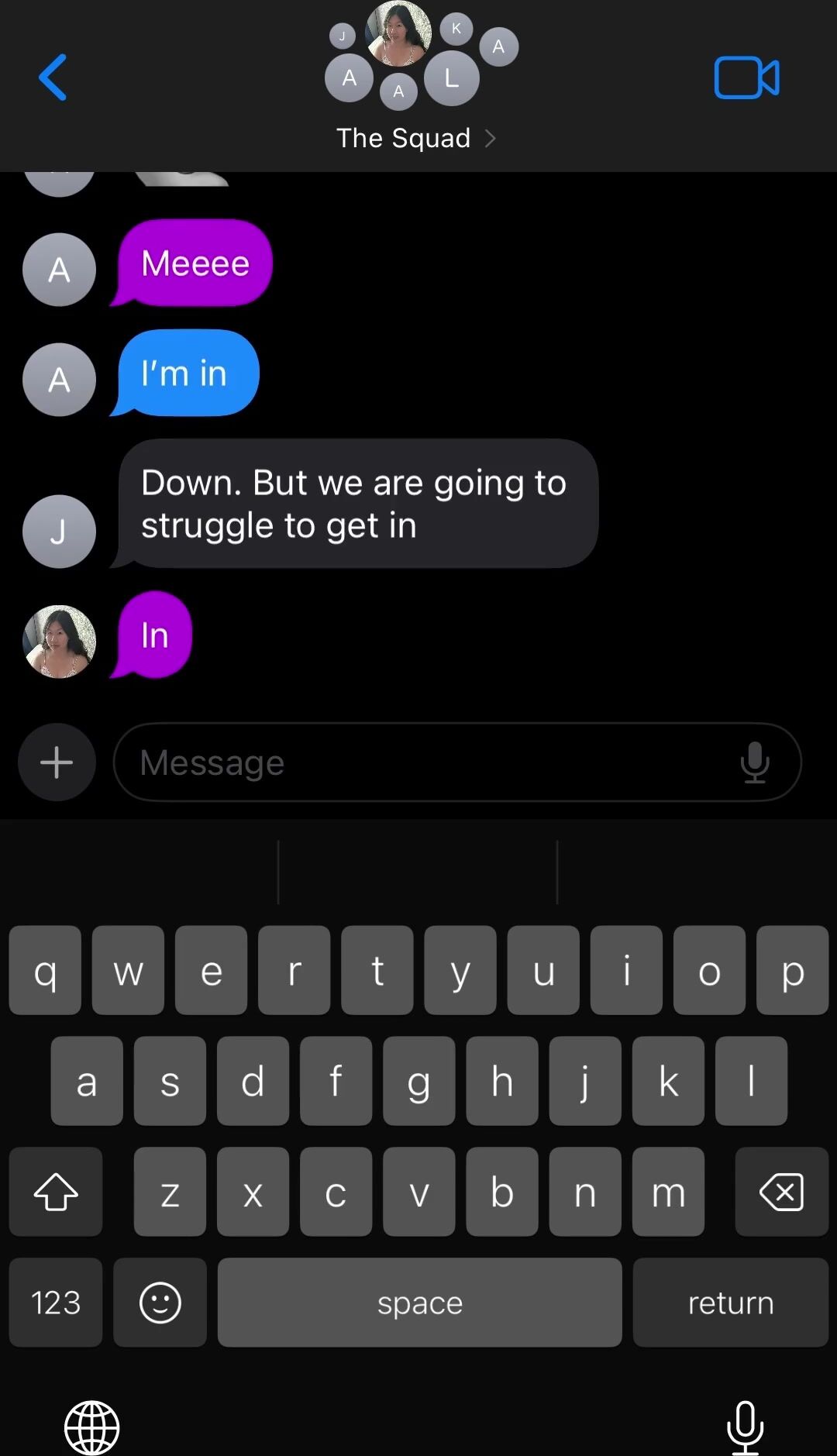Open the globe keyboard switcher
The width and height of the screenshot is (837, 1456).
pos(91,1427)
